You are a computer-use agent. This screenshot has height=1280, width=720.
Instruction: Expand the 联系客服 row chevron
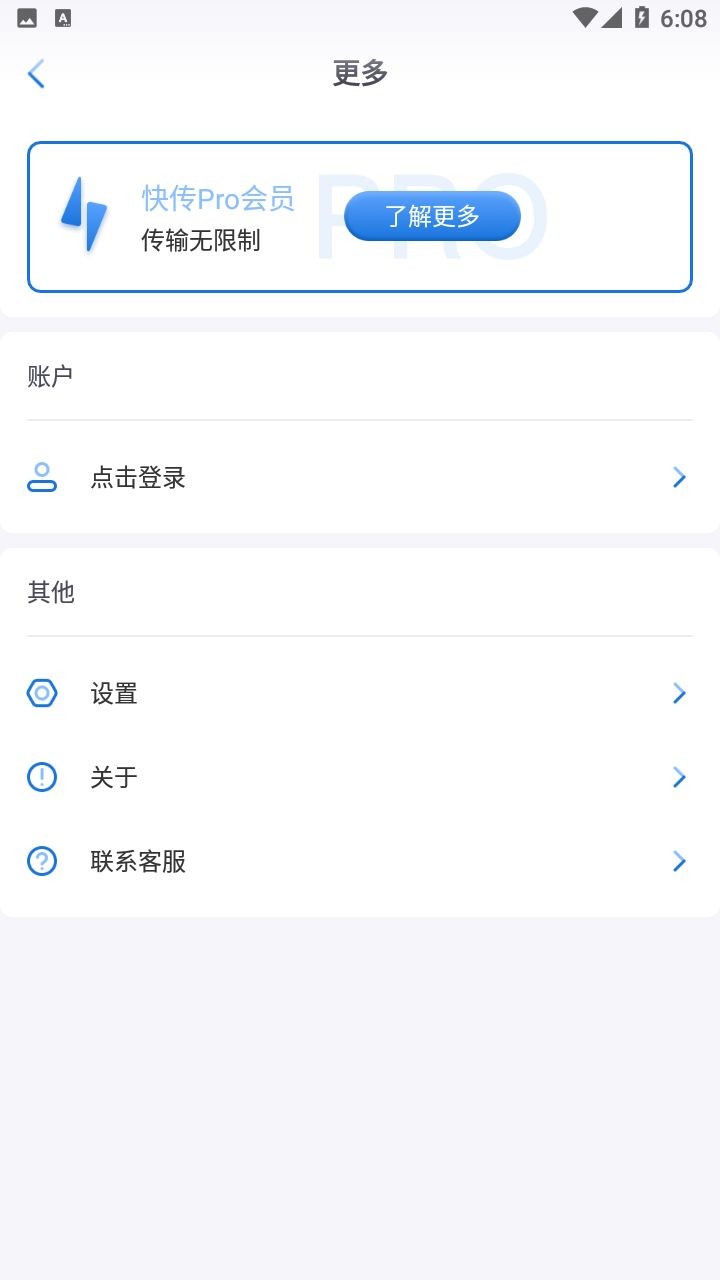tap(679, 861)
